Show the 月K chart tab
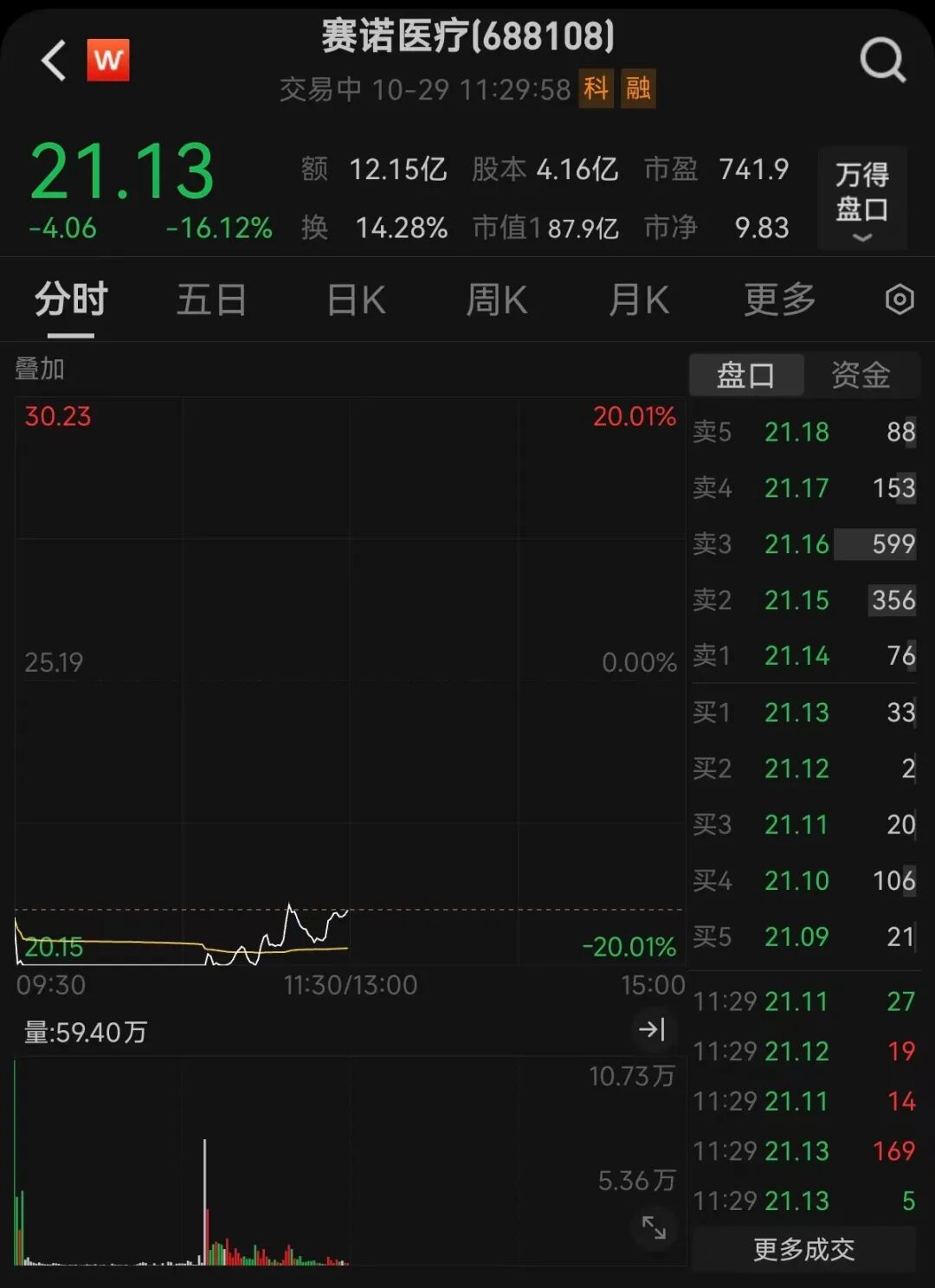Viewport: 935px width, 1288px height. click(x=639, y=300)
